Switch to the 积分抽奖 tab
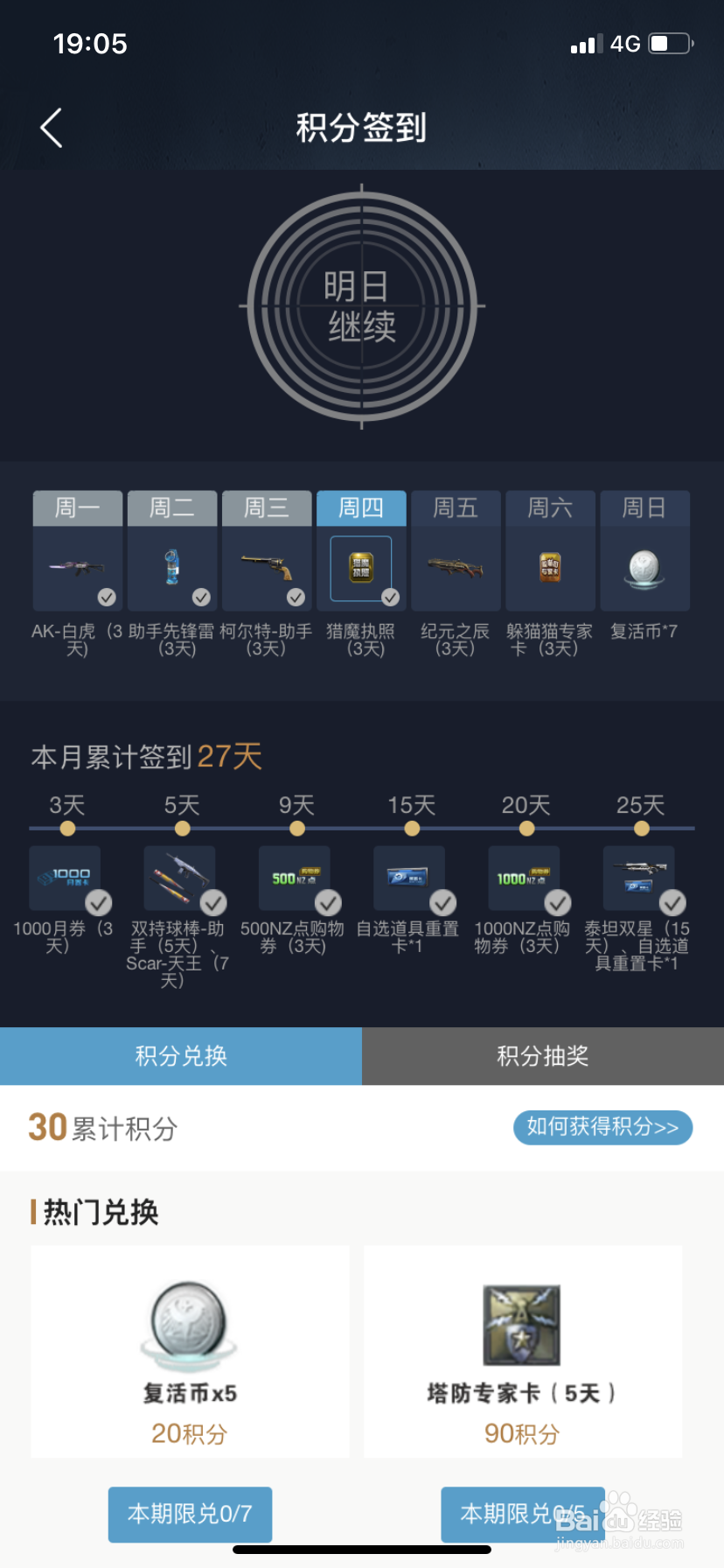The height and width of the screenshot is (1568, 724). point(543,1056)
